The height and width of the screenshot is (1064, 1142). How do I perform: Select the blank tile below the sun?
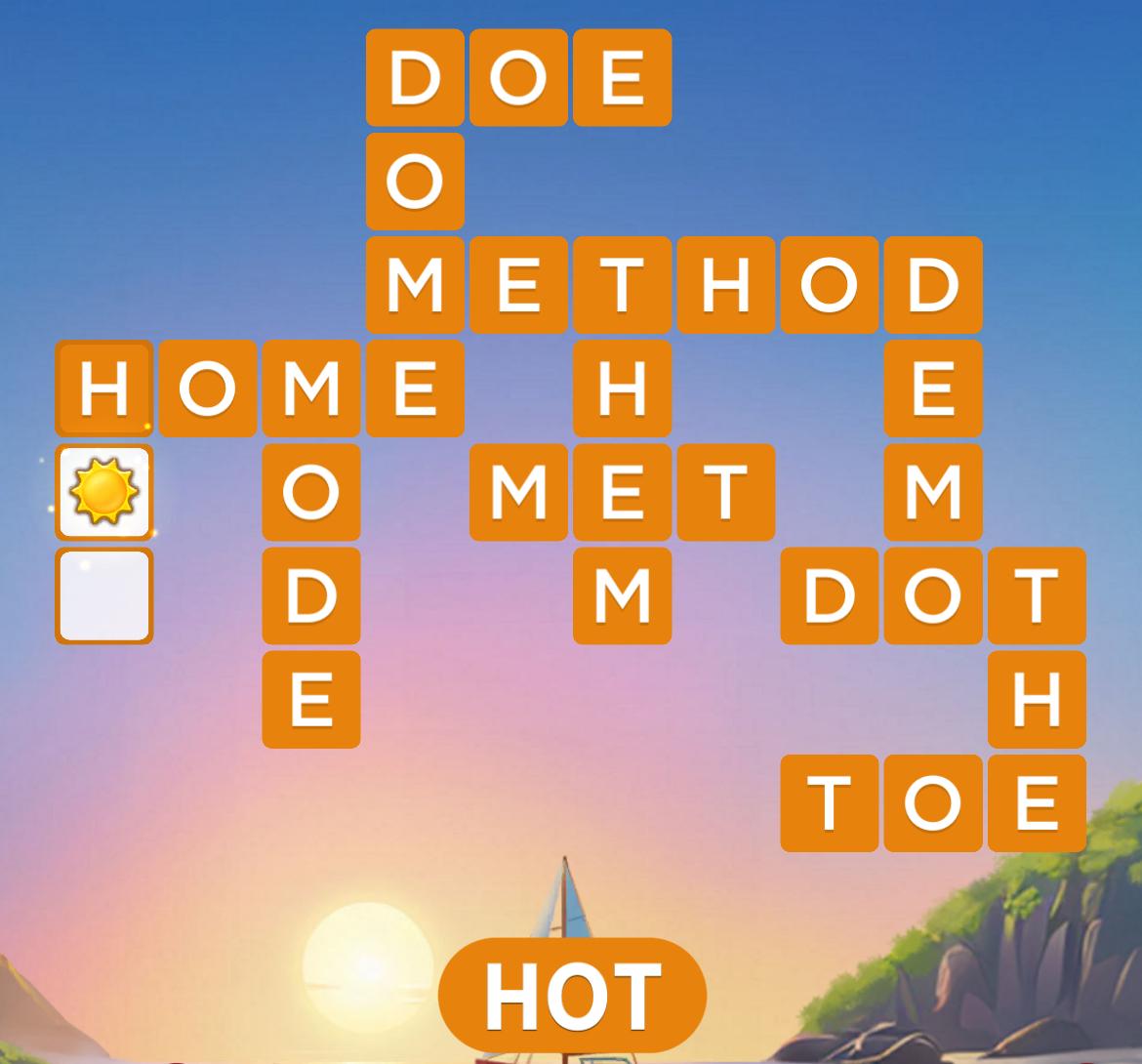pos(104,595)
